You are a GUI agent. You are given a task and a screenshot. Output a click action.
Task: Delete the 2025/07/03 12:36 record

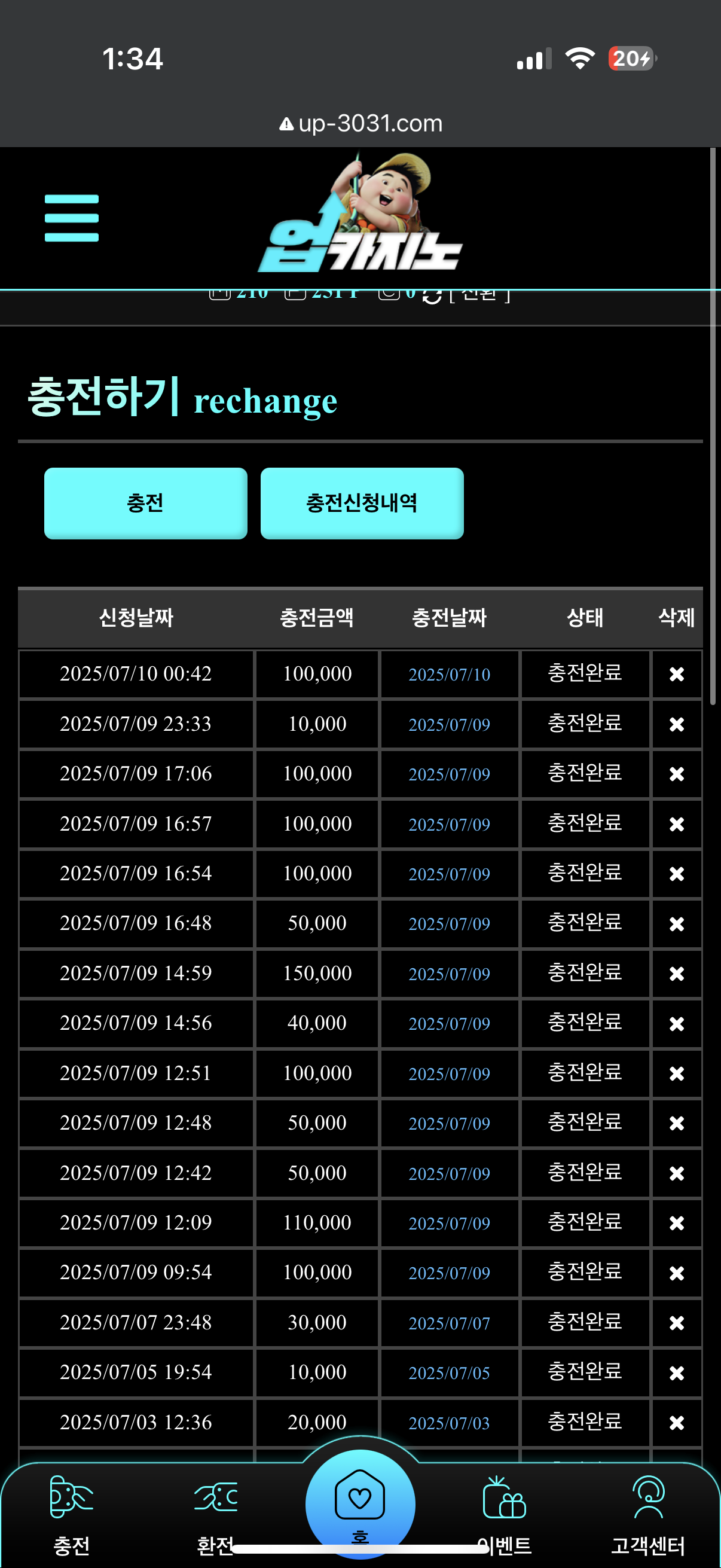(x=676, y=1422)
